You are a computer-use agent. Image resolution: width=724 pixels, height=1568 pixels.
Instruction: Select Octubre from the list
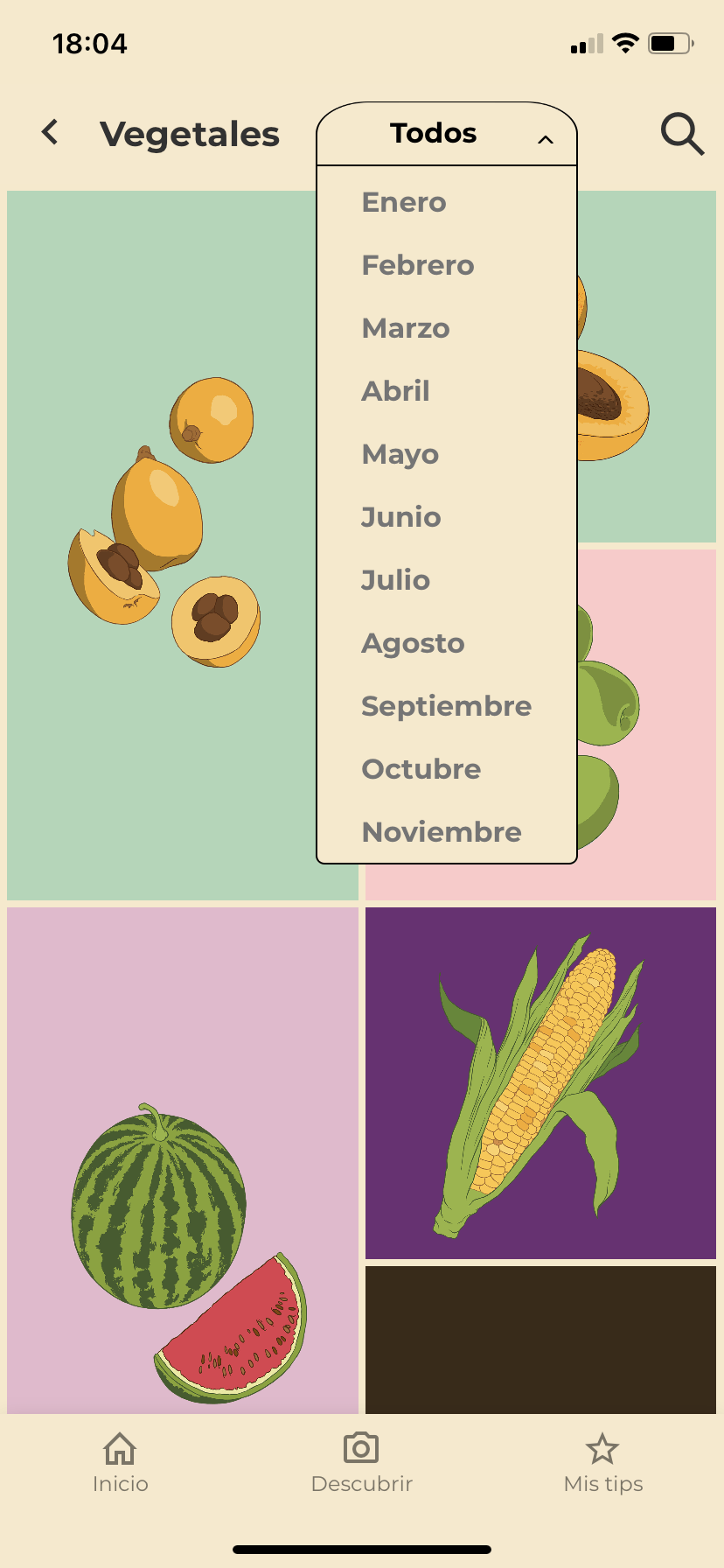click(421, 769)
